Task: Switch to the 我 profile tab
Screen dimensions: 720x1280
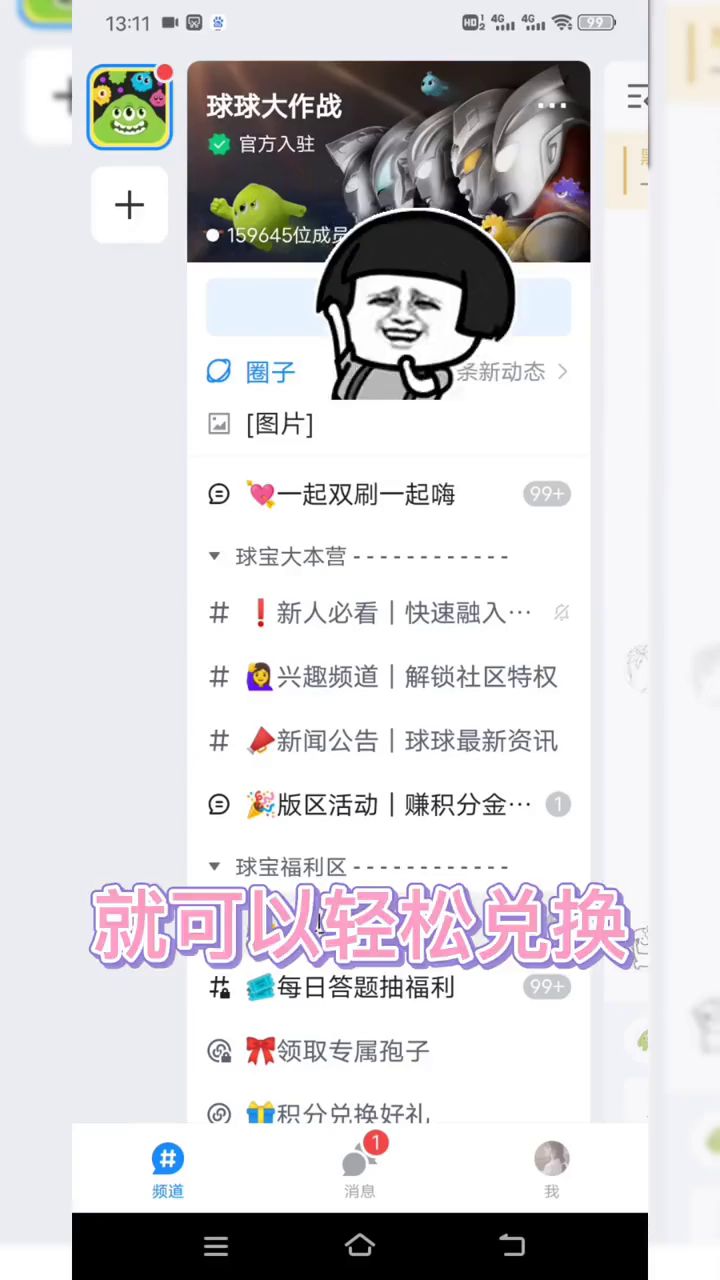Action: pos(551,1170)
